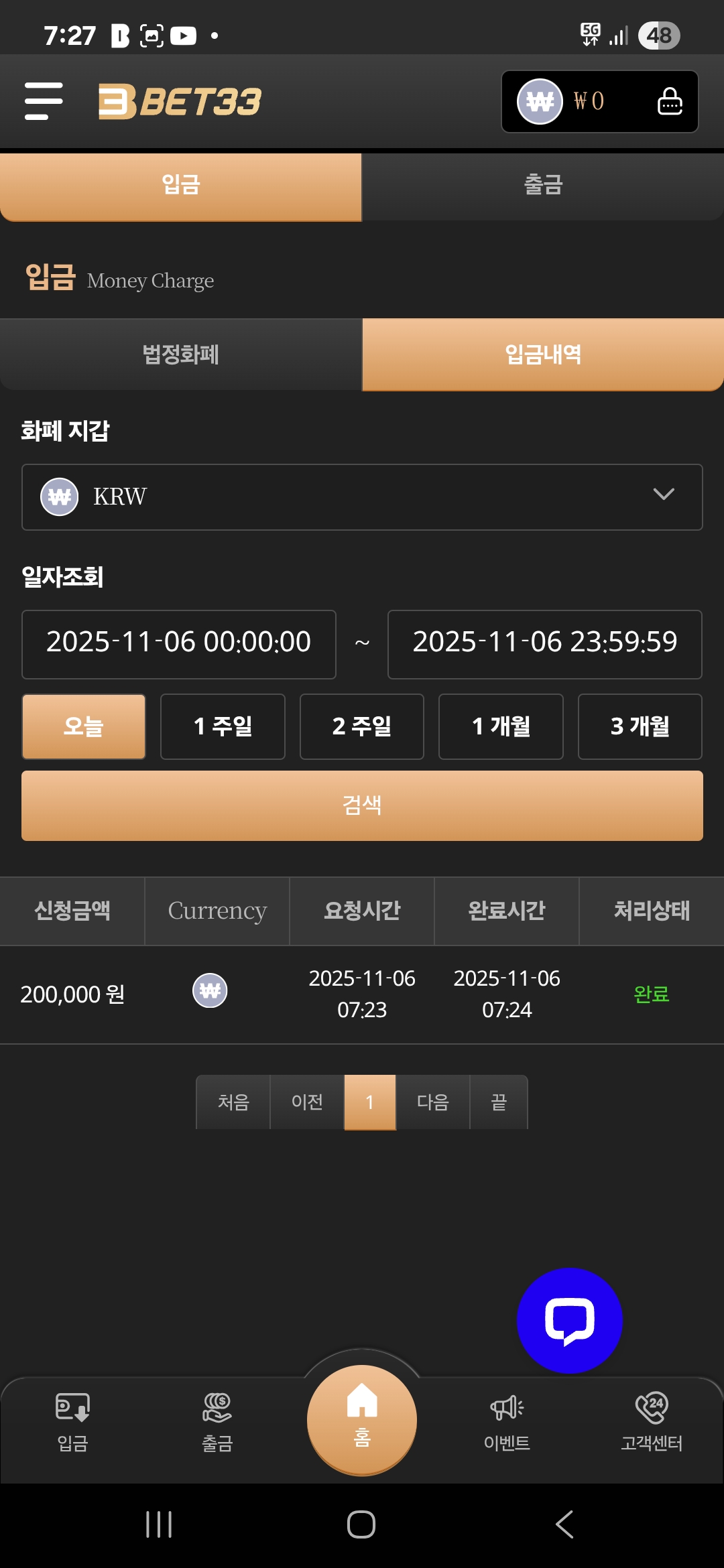The height and width of the screenshot is (1568, 724).
Task: Open the blue live chat bubble
Action: pyautogui.click(x=569, y=1320)
